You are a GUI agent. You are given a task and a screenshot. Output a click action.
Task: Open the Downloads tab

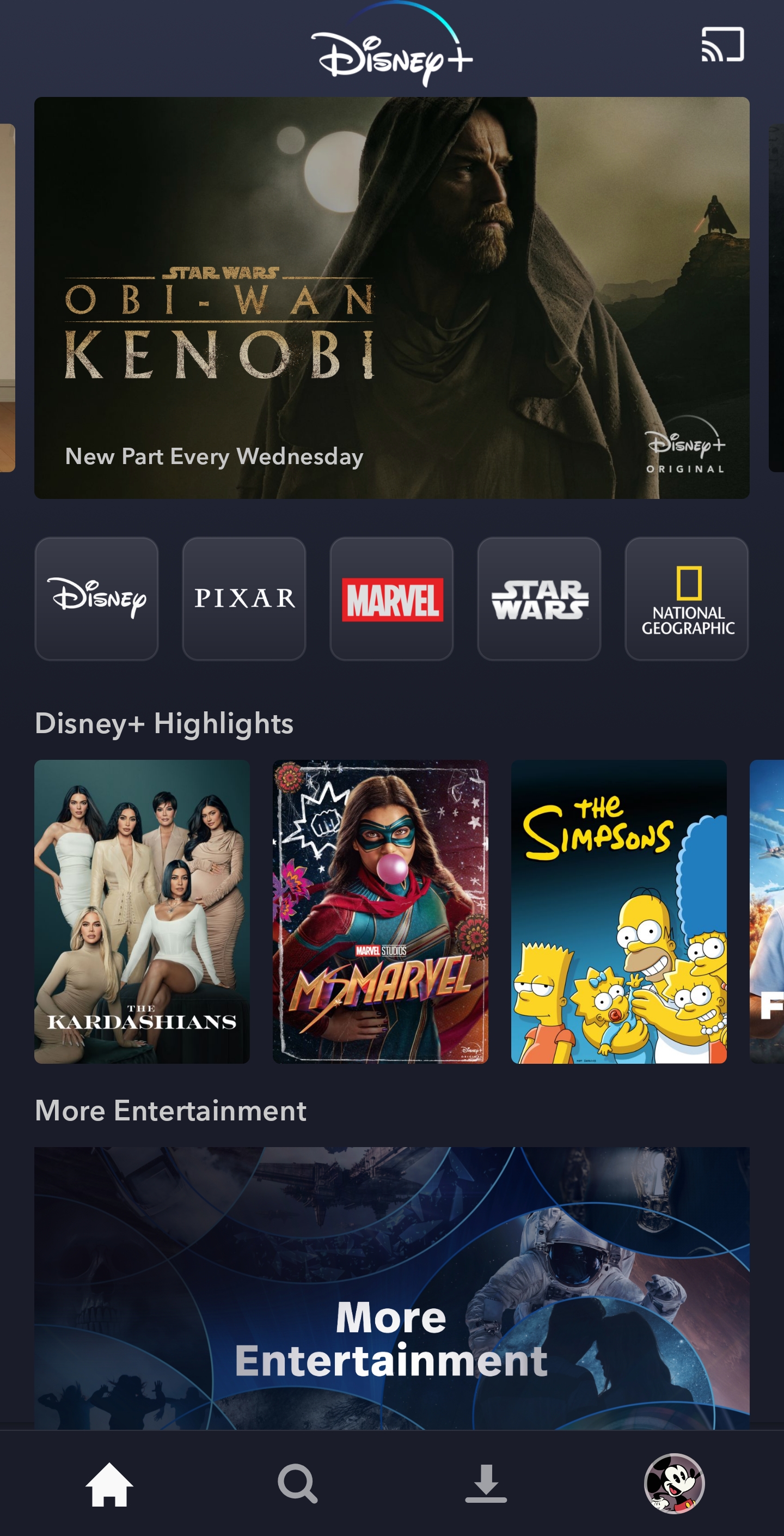[486, 1484]
